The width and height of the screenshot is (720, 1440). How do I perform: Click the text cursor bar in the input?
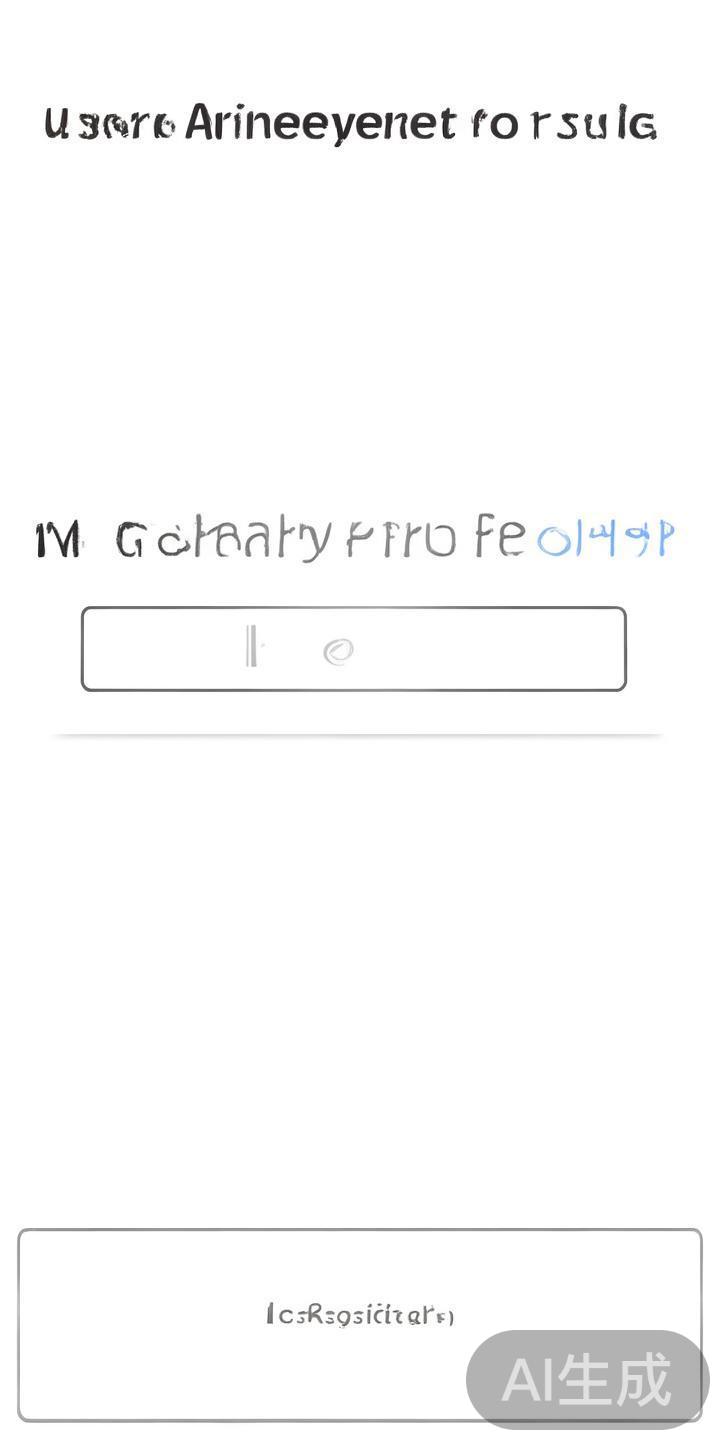pyautogui.click(x=251, y=648)
